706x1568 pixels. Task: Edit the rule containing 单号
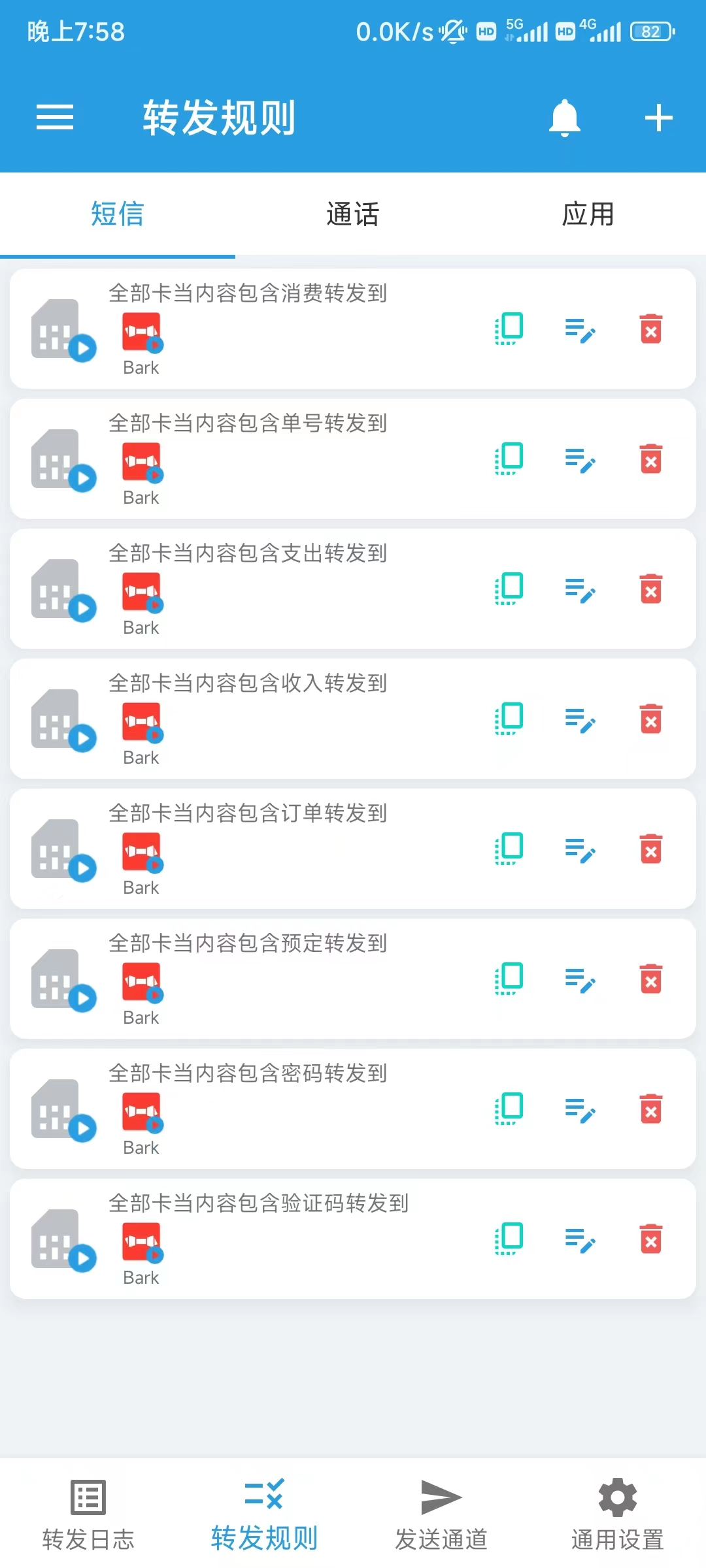pos(580,459)
